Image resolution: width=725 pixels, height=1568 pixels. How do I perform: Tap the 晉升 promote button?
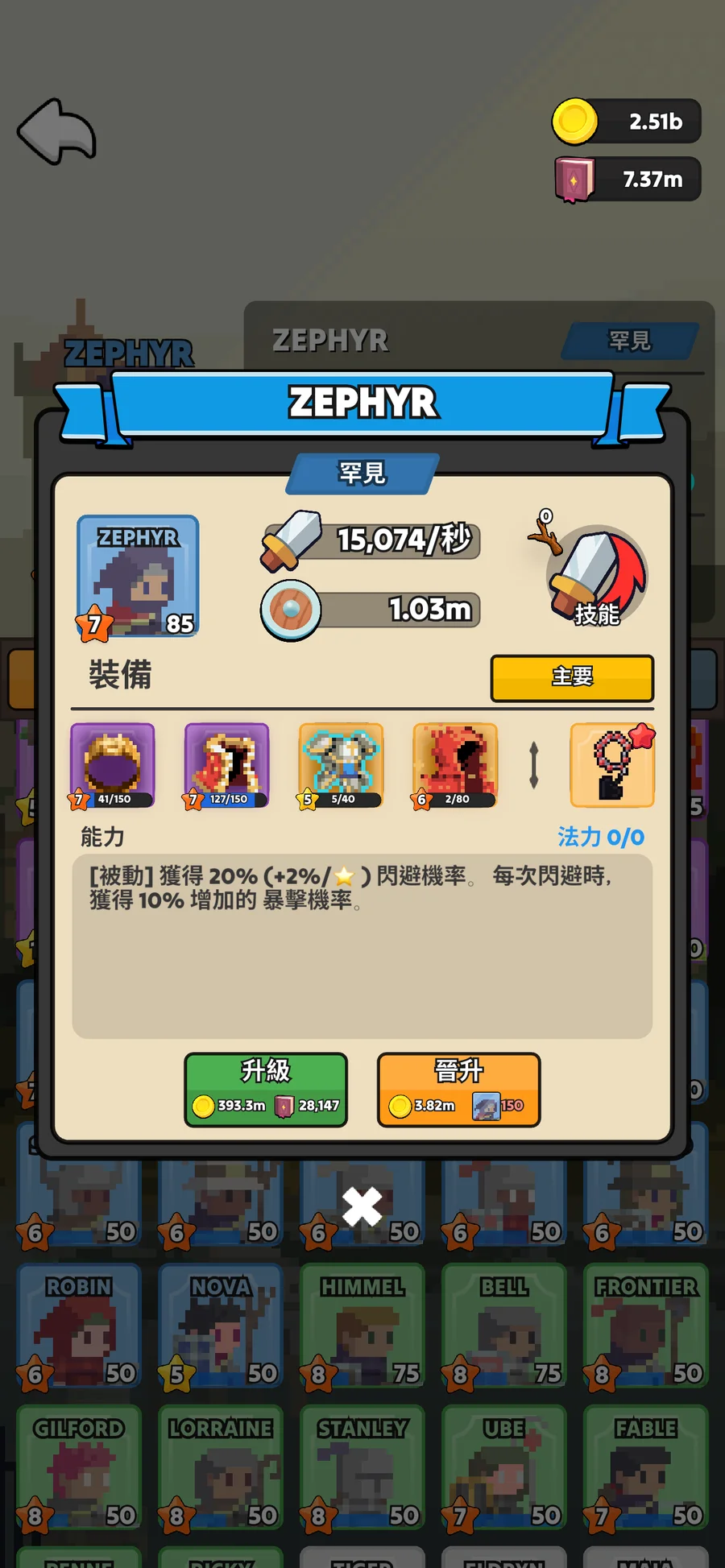(458, 1089)
